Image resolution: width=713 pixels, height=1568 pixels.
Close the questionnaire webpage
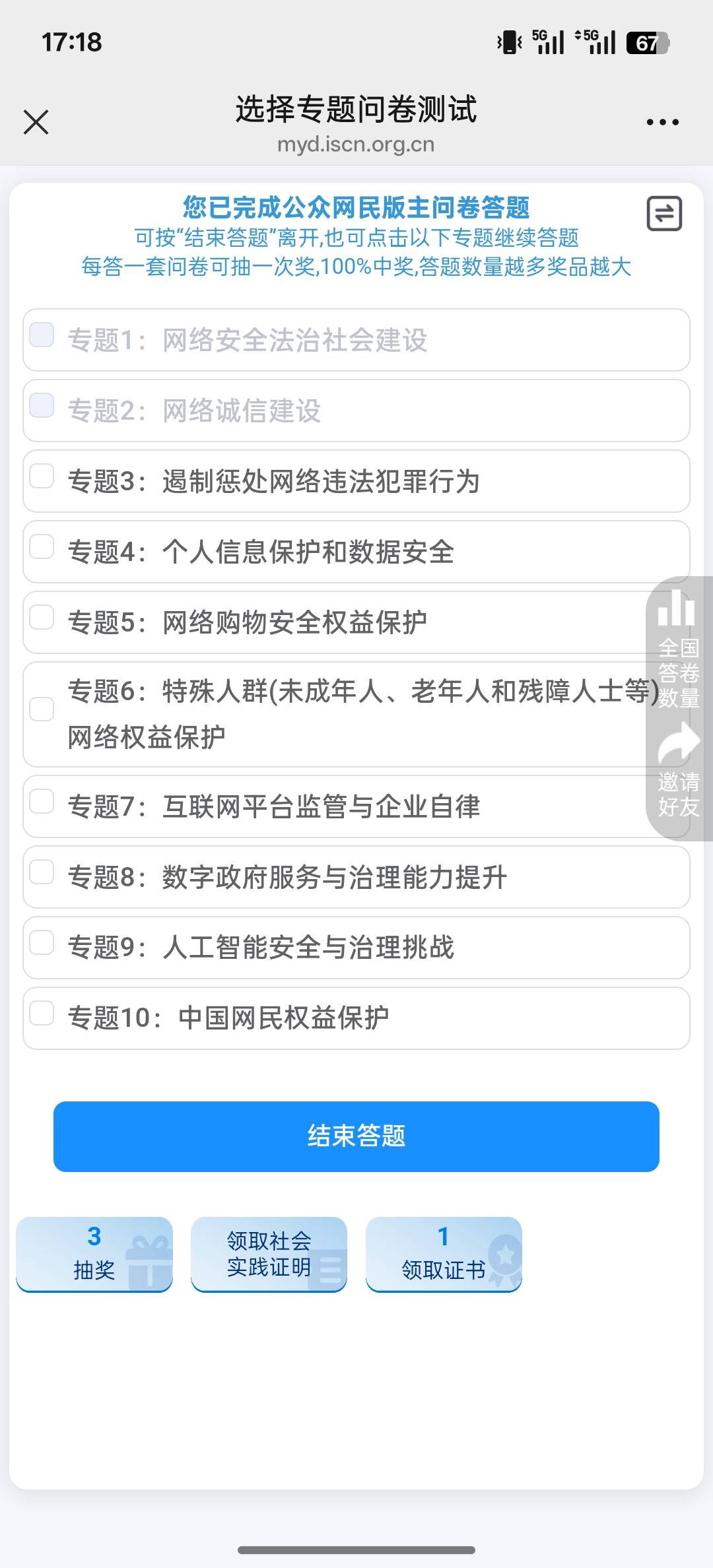pos(36,122)
